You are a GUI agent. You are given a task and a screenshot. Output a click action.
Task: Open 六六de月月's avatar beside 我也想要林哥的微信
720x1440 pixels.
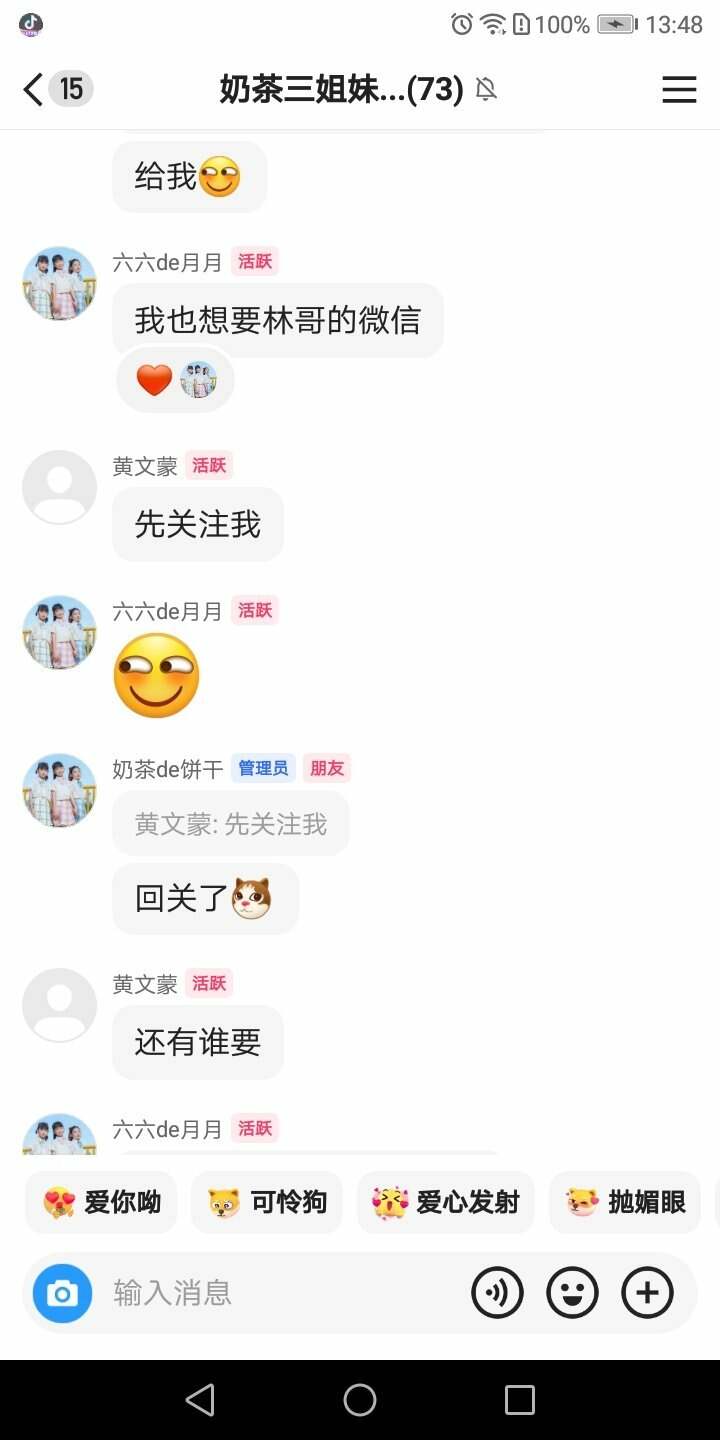60,283
